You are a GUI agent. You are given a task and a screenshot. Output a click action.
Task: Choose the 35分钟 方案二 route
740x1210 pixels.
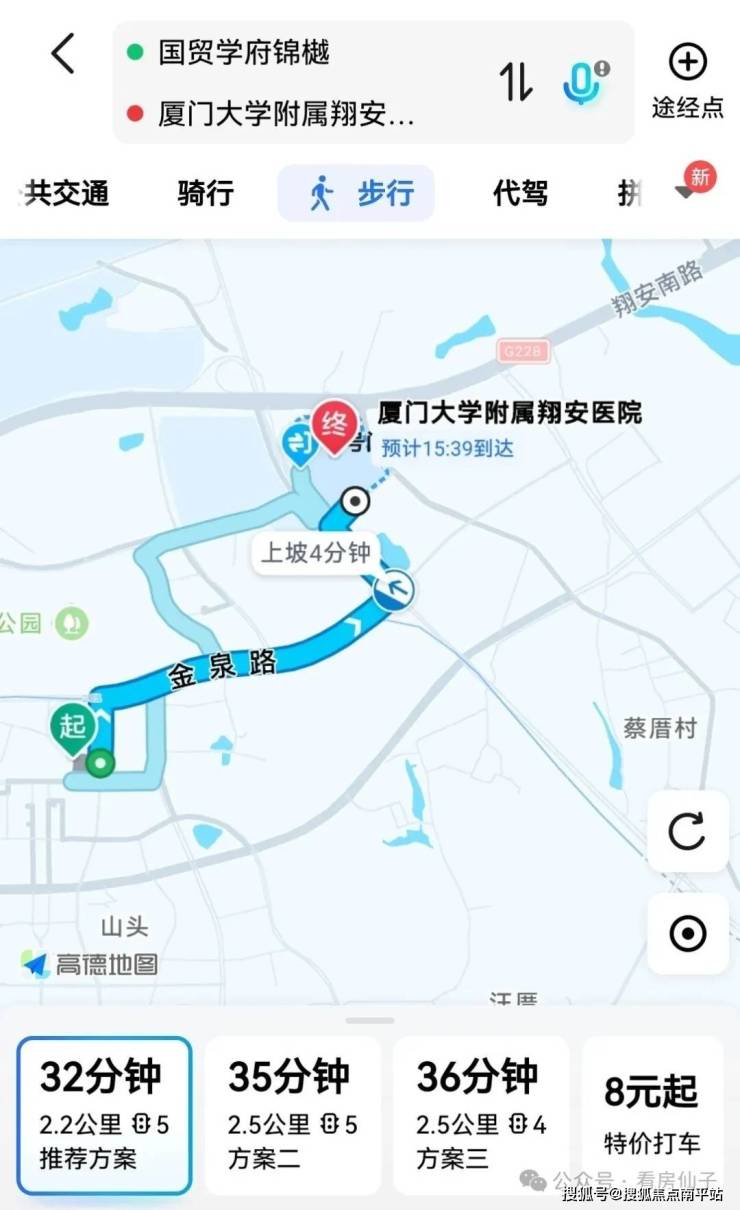pyautogui.click(x=292, y=1115)
